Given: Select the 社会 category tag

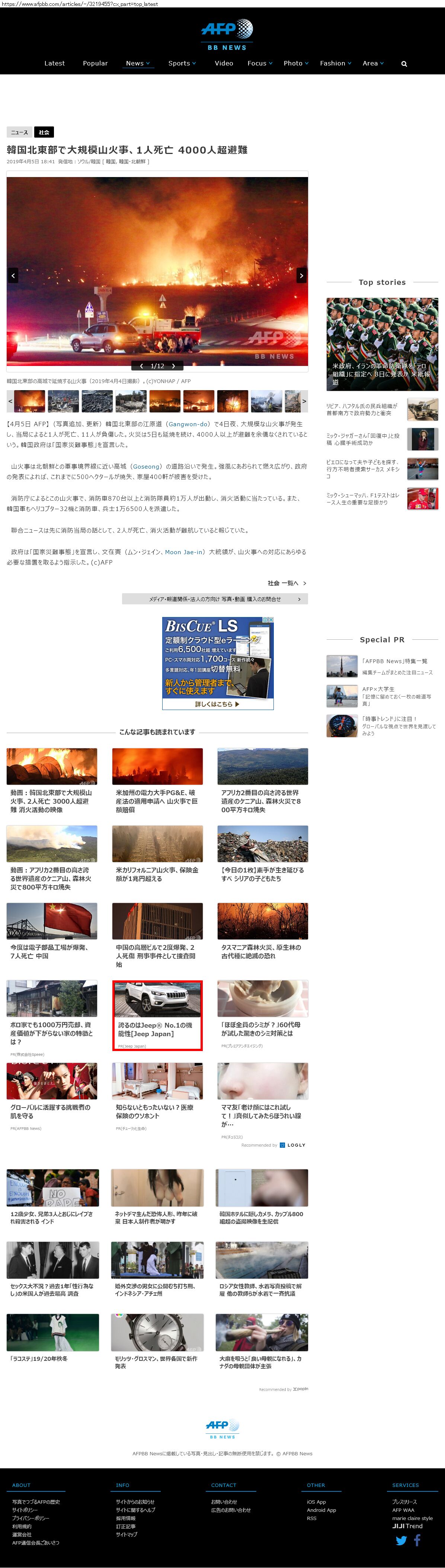Looking at the screenshot, I should pos(44,132).
